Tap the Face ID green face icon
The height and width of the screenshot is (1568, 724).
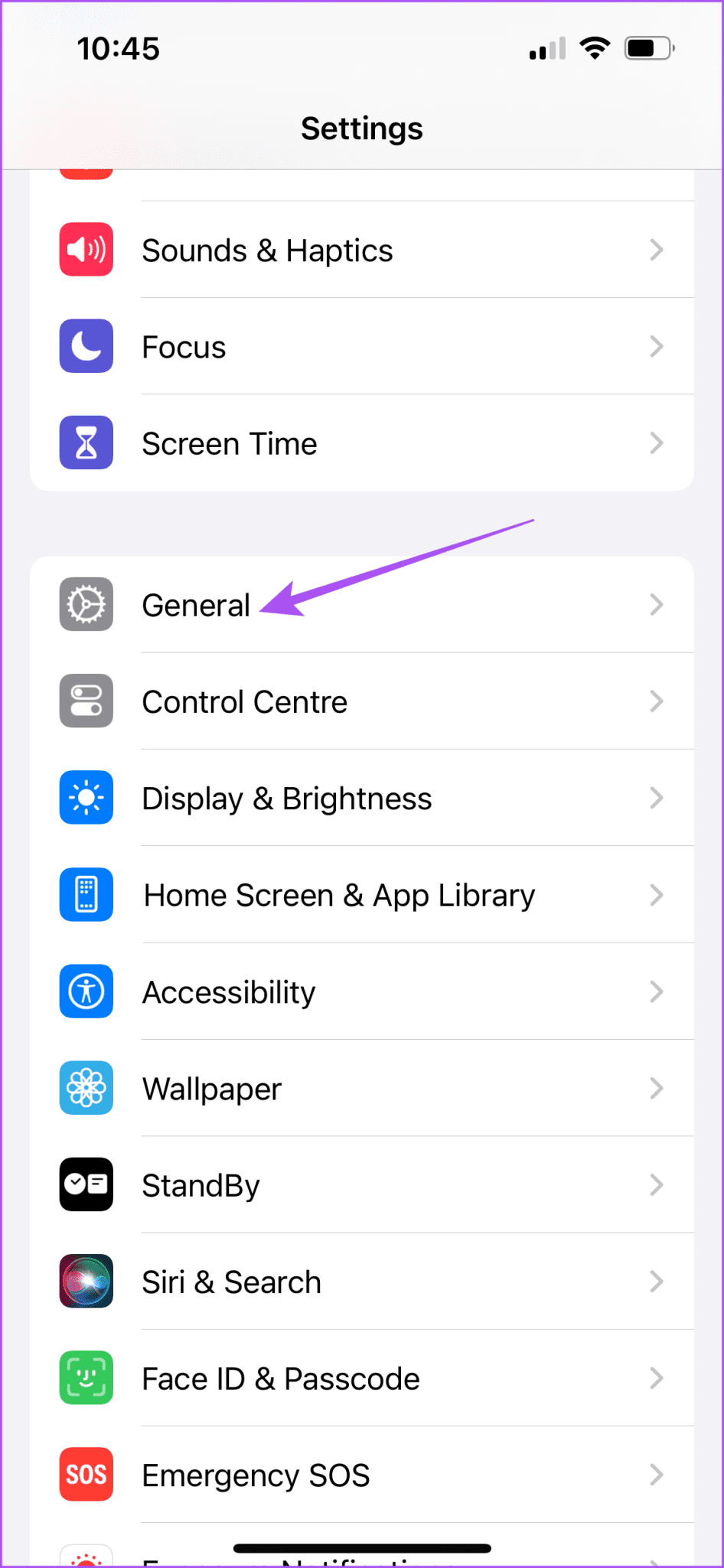tap(86, 1377)
